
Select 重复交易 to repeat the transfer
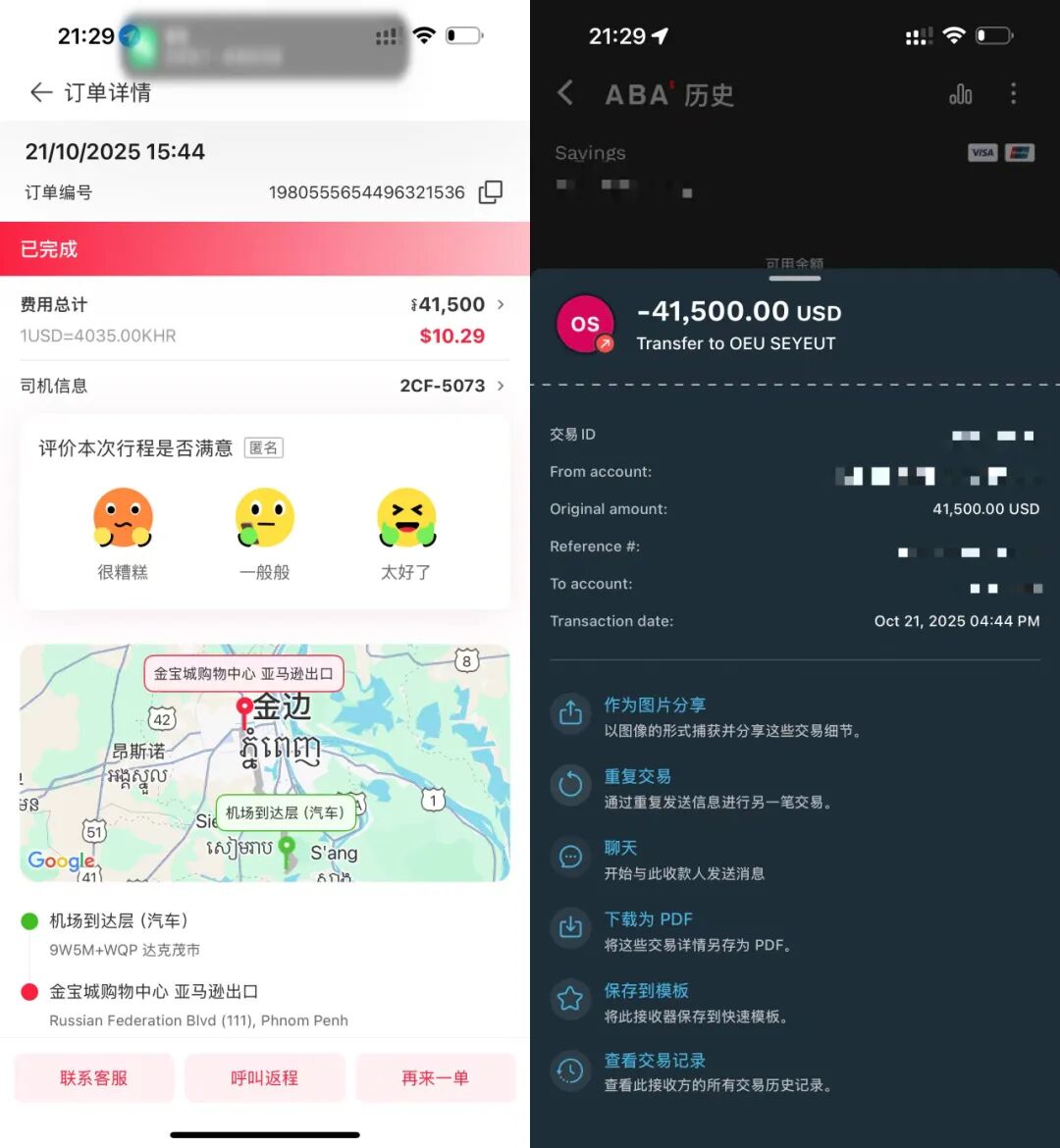coord(638,787)
